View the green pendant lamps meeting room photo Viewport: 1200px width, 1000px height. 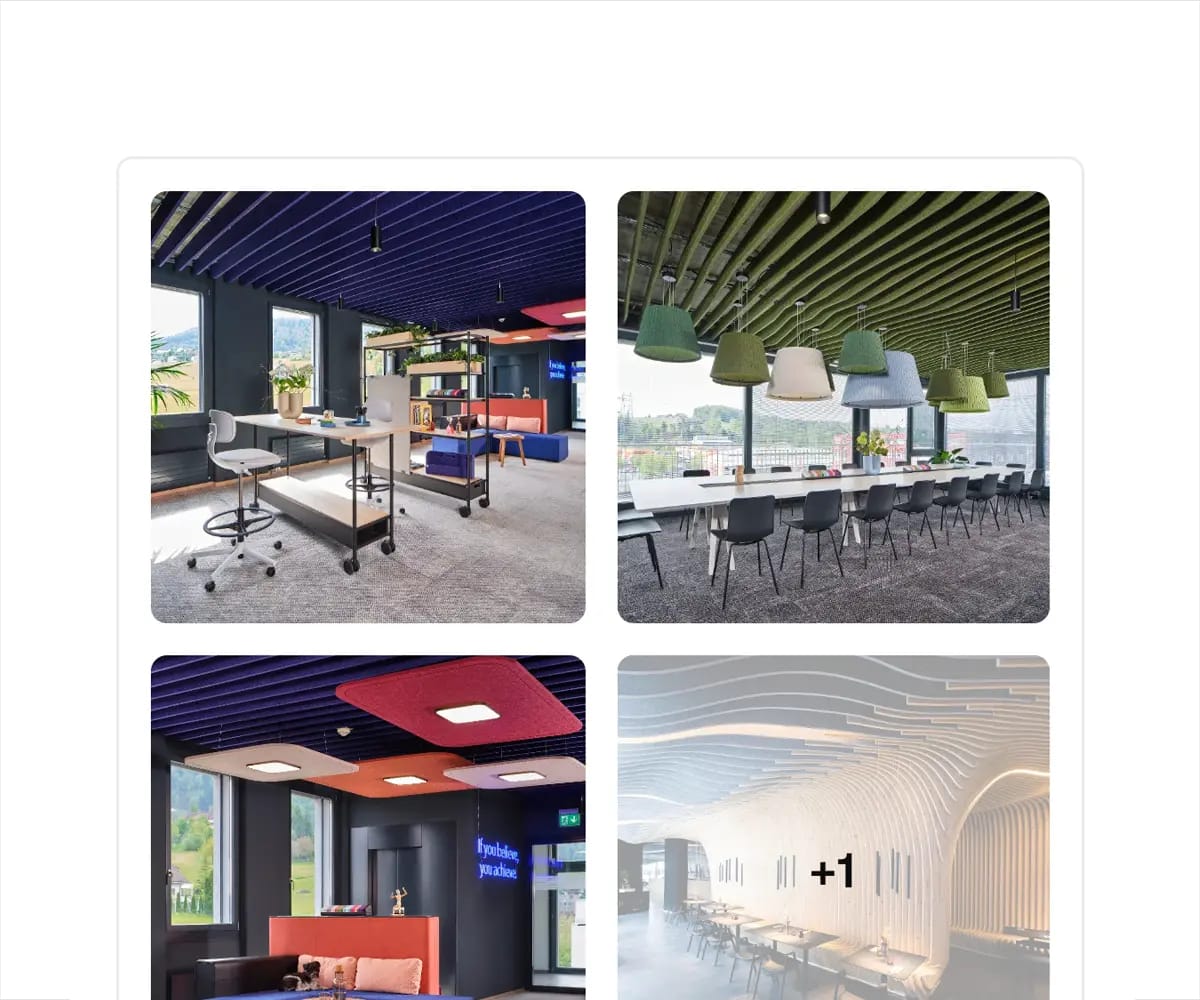pyautogui.click(x=833, y=407)
